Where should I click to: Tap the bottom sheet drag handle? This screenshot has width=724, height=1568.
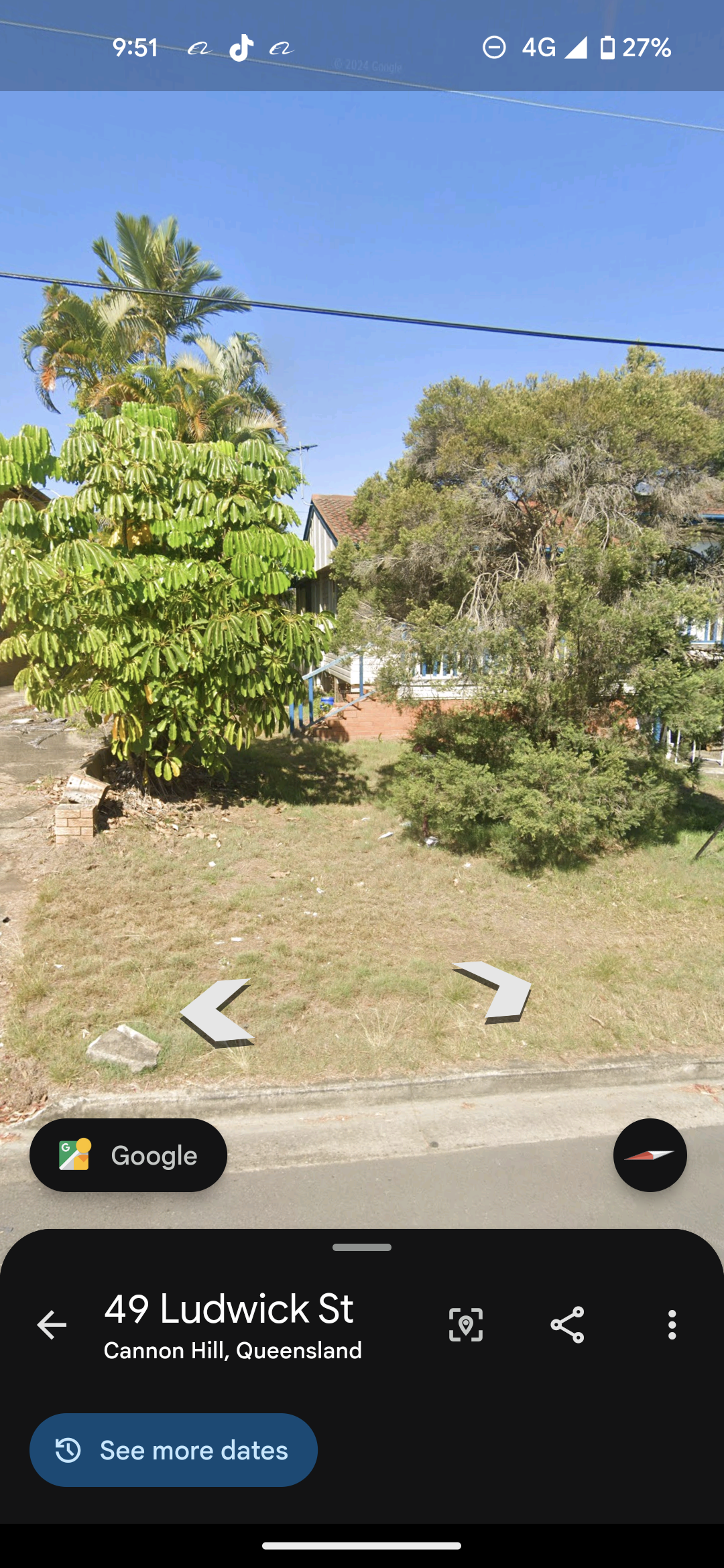(x=362, y=1247)
